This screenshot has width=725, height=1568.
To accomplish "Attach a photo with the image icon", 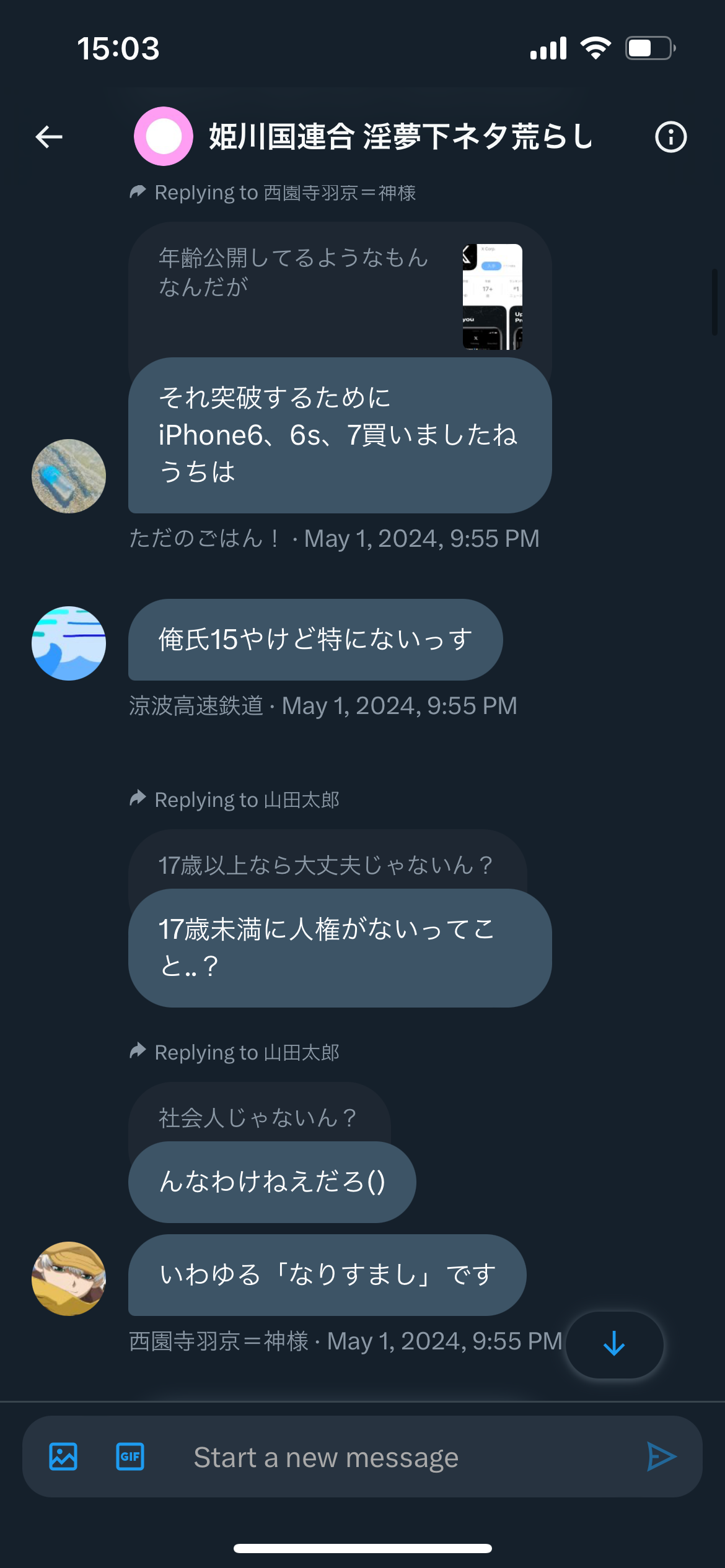I will (63, 1457).
